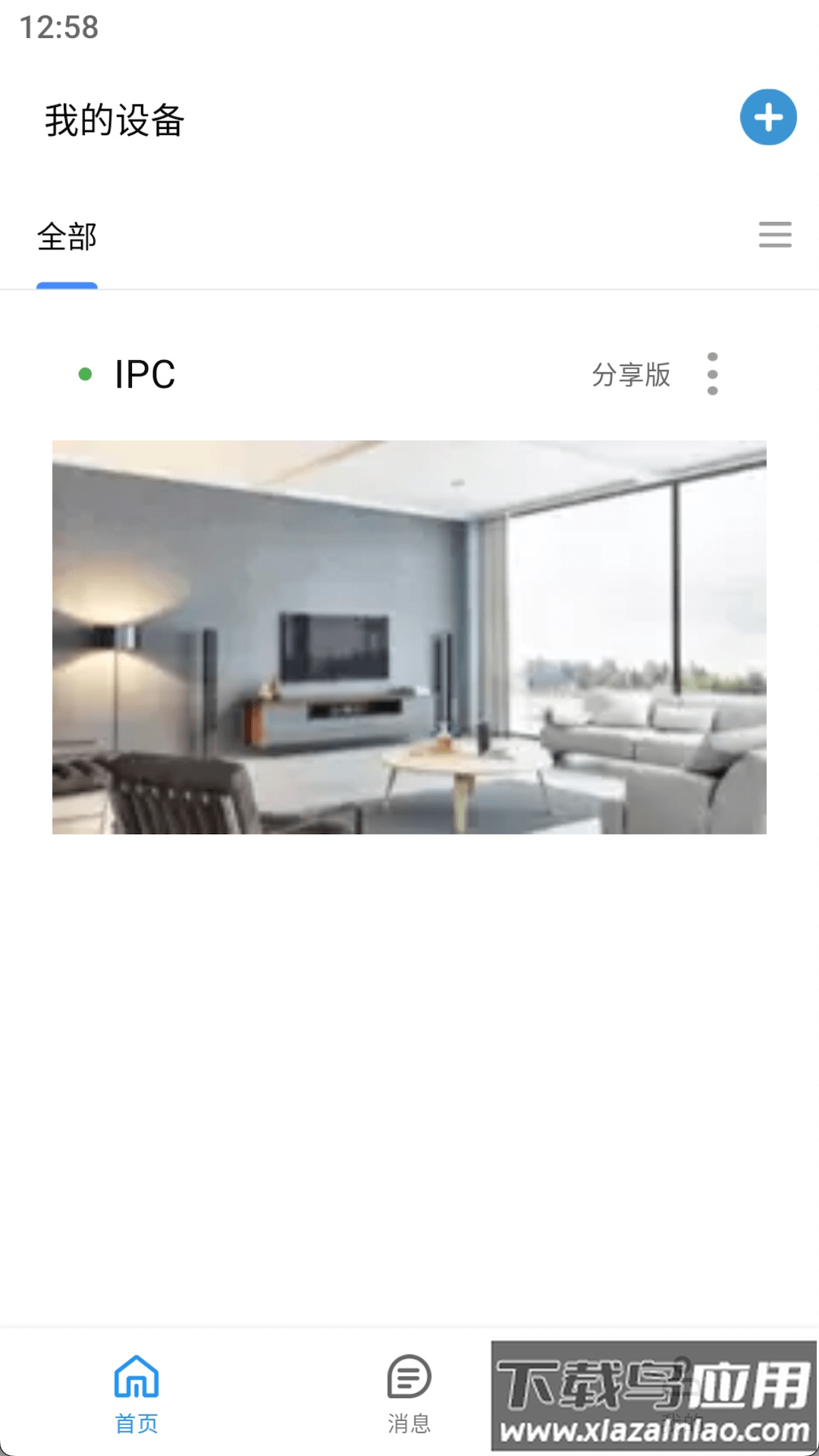Open the living room camera preview thumbnail
The image size is (819, 1456).
pyautogui.click(x=409, y=637)
